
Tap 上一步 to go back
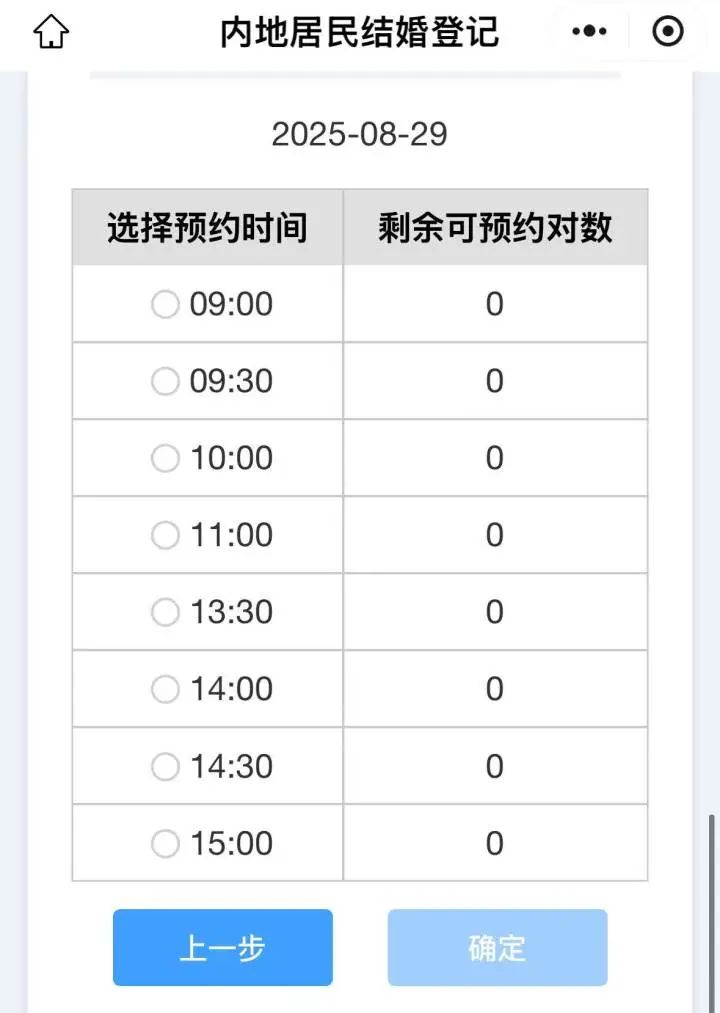222,948
